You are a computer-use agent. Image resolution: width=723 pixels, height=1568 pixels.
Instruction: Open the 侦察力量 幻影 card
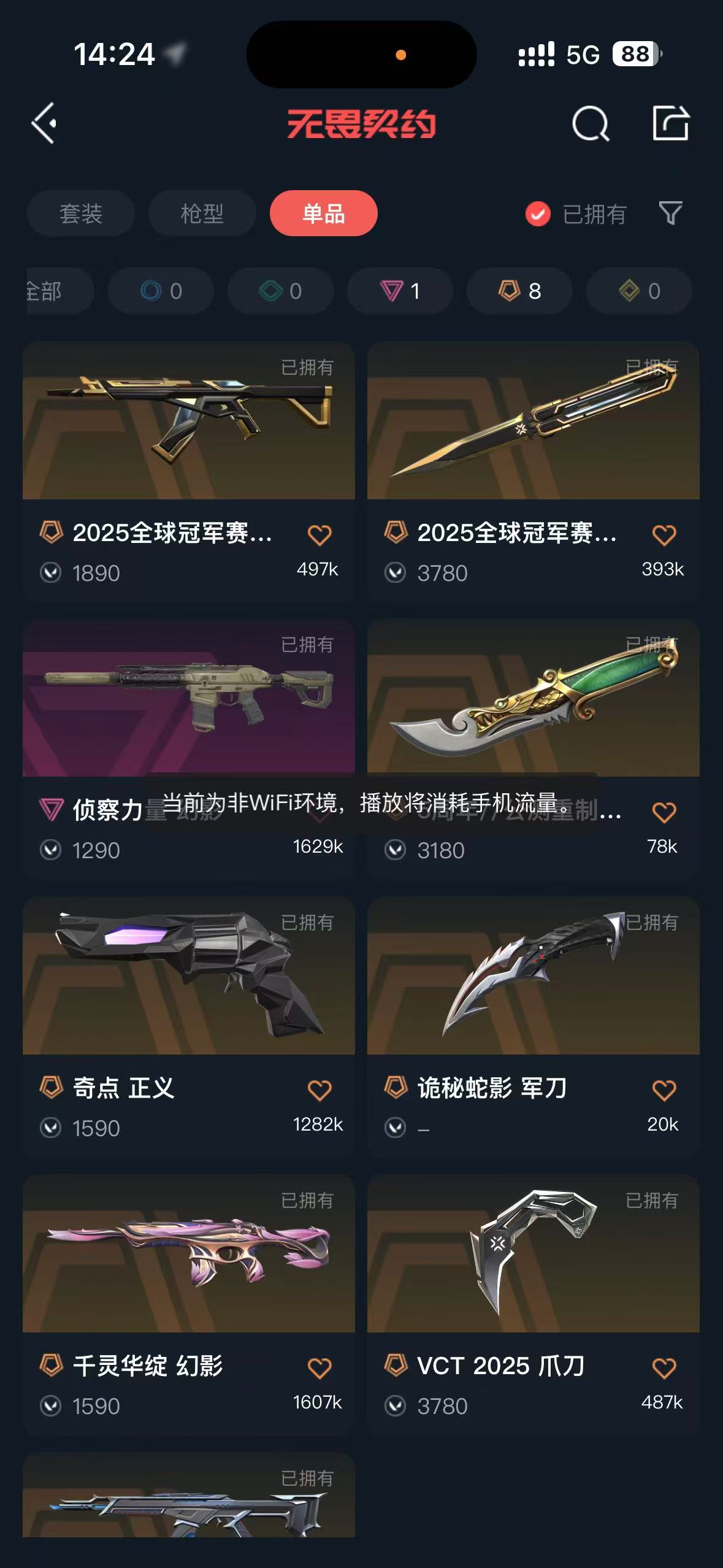click(x=188, y=705)
